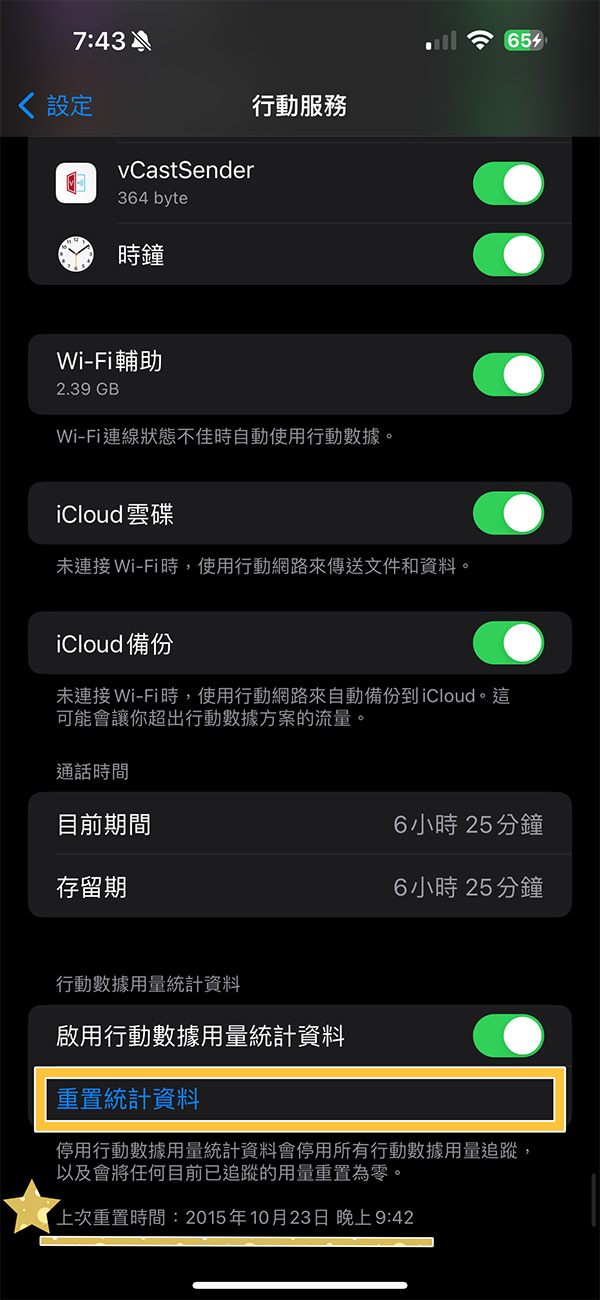Go back to 設定

tap(56, 105)
